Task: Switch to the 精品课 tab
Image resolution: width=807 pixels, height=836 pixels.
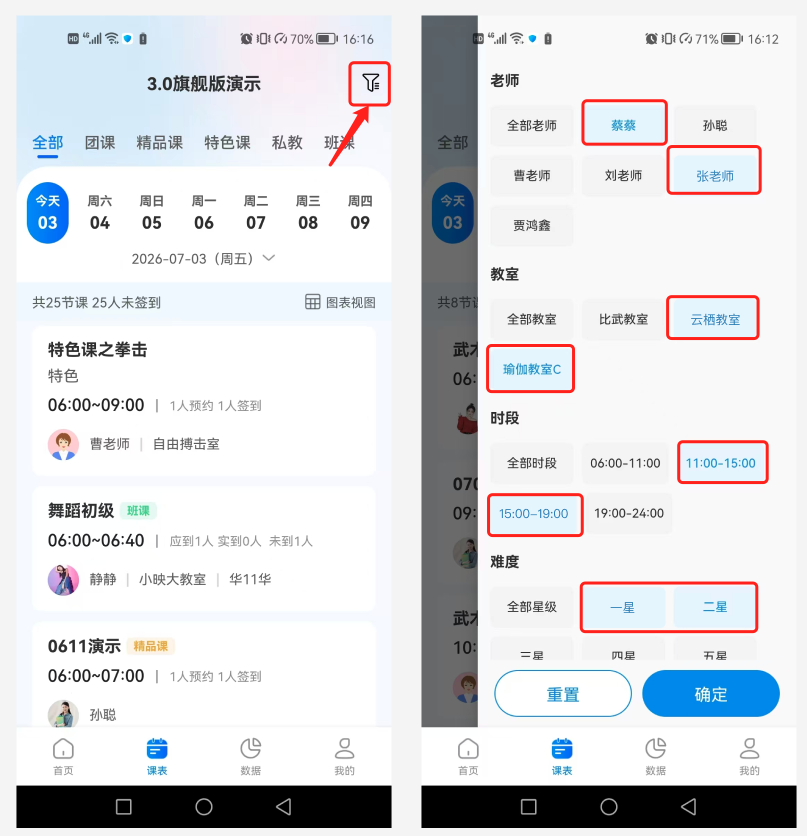Action: [x=159, y=142]
